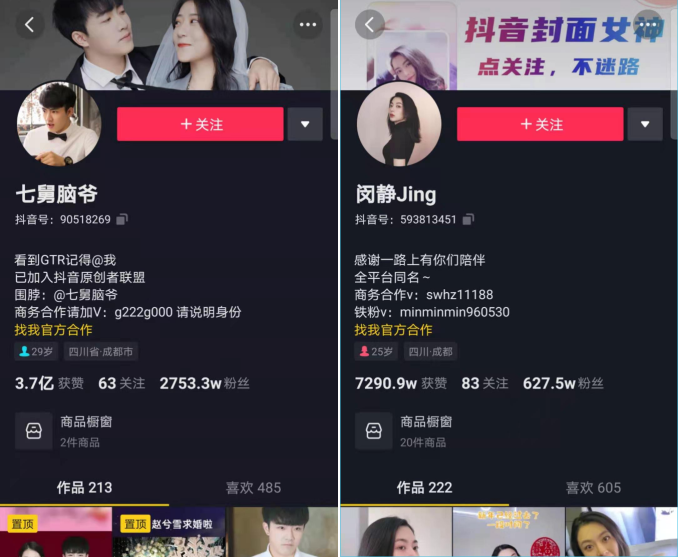Follow 七舅脑爷 with the 关注 button
Screen dimensions: 678x557
tap(201, 124)
